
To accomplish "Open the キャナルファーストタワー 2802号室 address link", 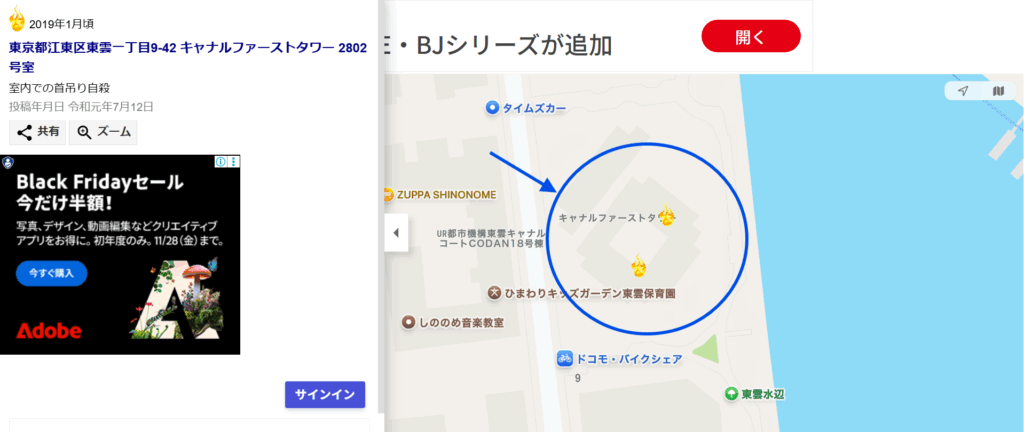I will tap(187, 56).
